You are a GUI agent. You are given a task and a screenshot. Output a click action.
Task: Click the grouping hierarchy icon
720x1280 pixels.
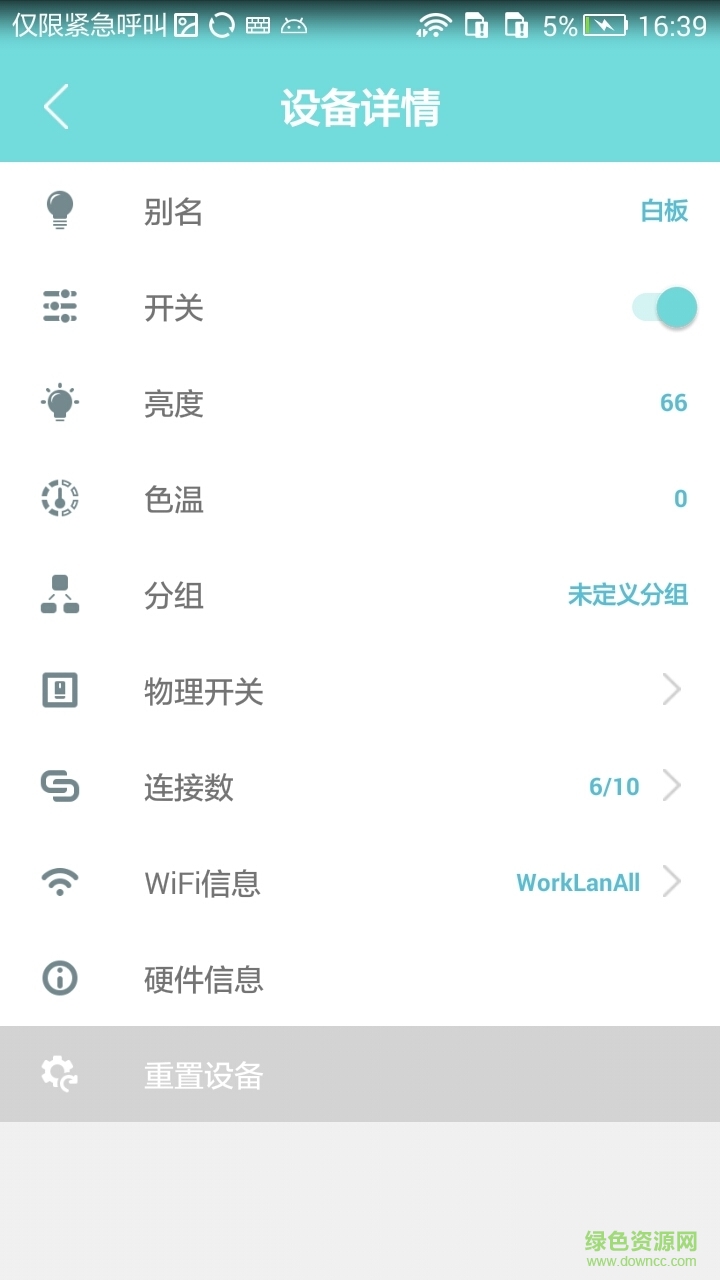coord(60,595)
